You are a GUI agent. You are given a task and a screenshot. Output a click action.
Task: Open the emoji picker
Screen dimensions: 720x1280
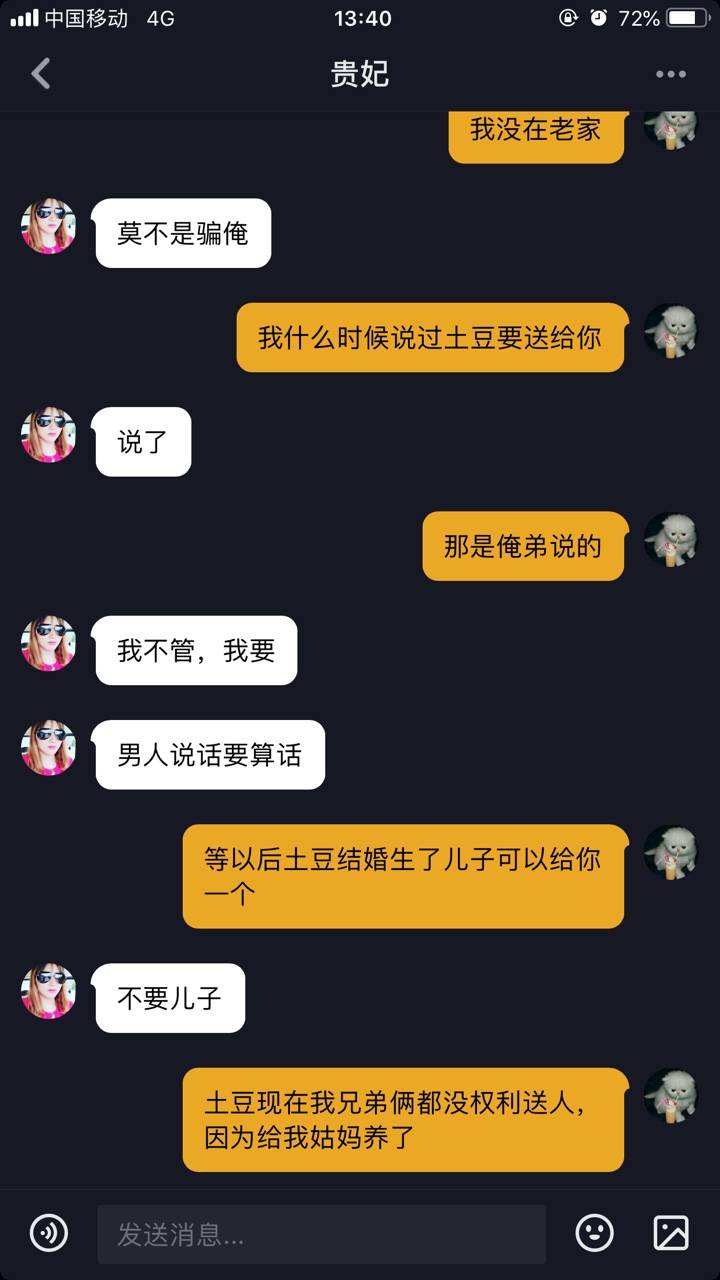coord(595,1233)
